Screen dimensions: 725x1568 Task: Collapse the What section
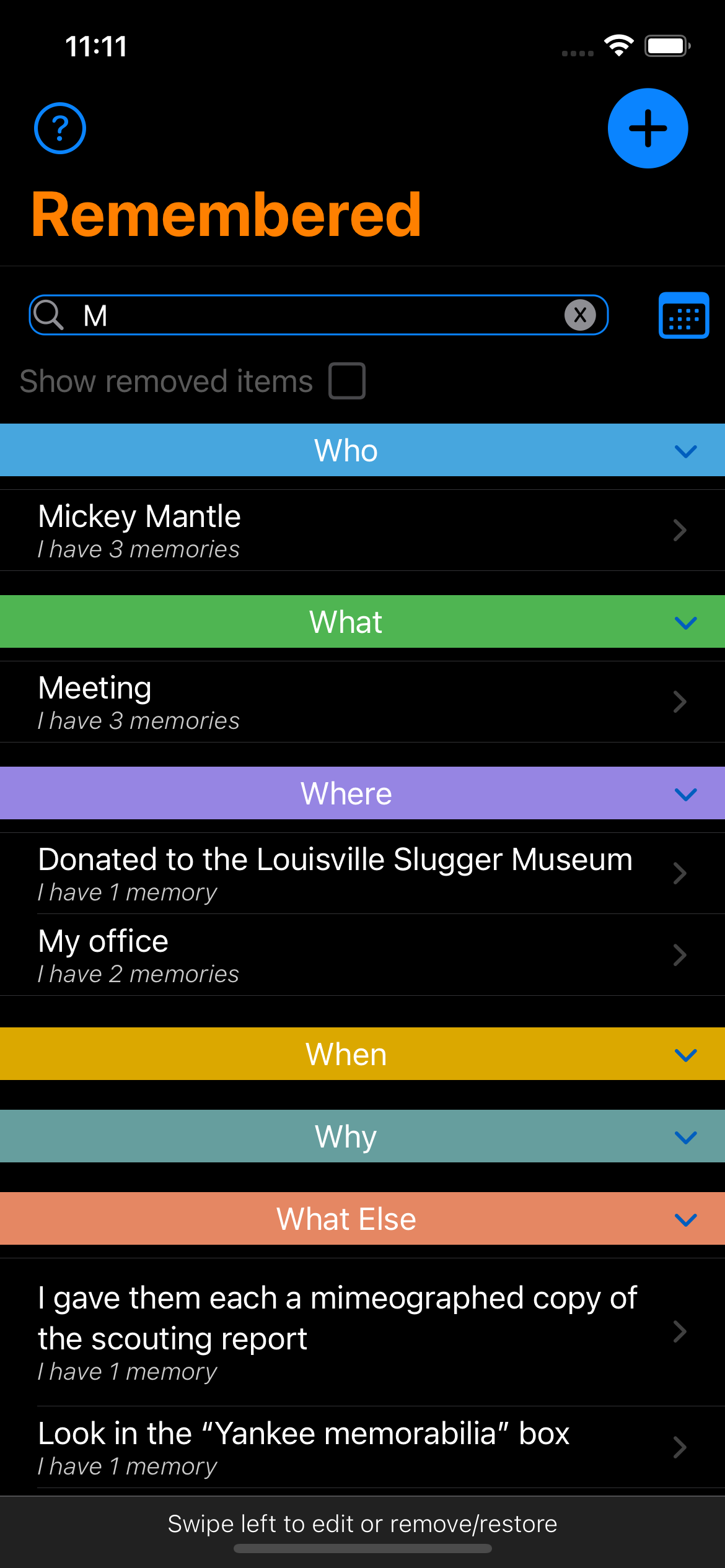(x=685, y=622)
